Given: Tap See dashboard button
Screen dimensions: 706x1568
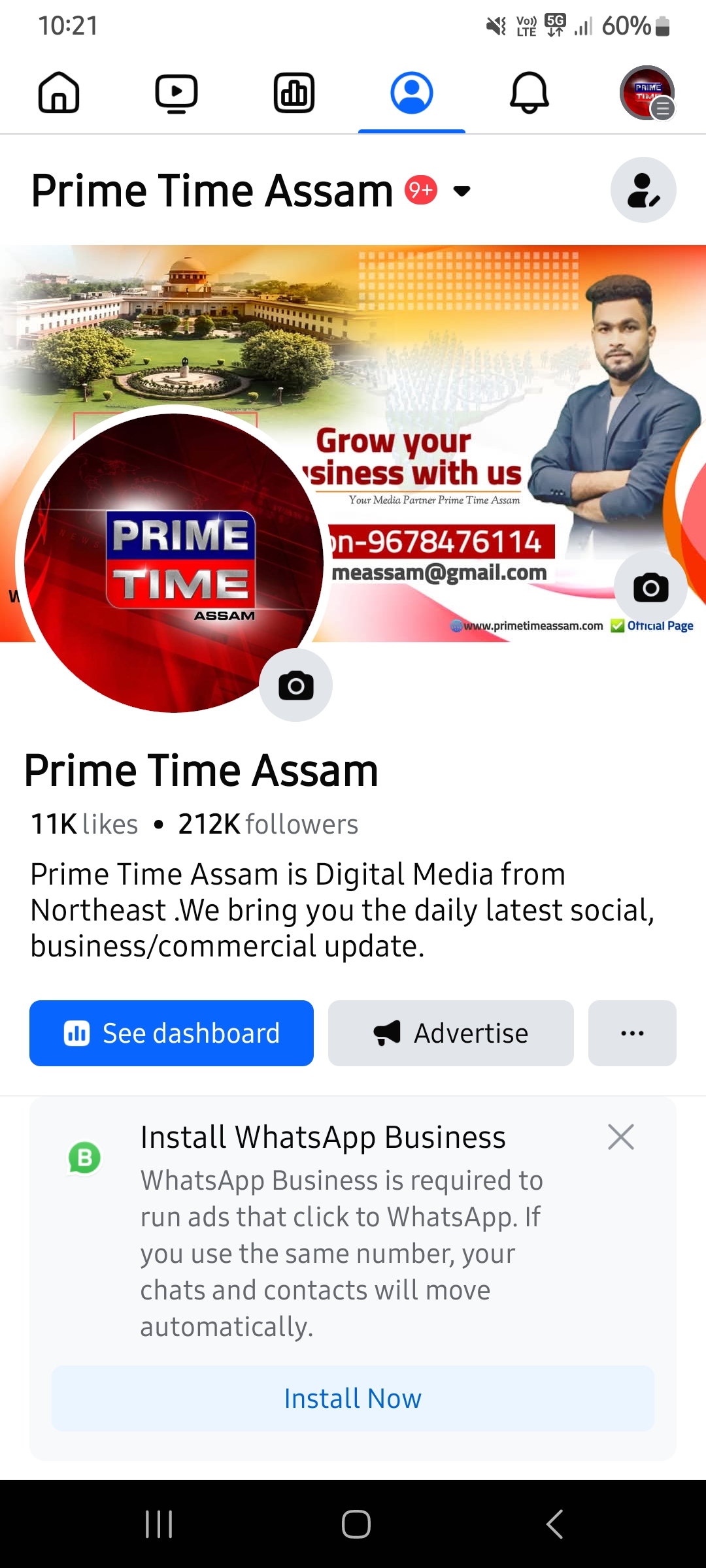Looking at the screenshot, I should pyautogui.click(x=171, y=1033).
